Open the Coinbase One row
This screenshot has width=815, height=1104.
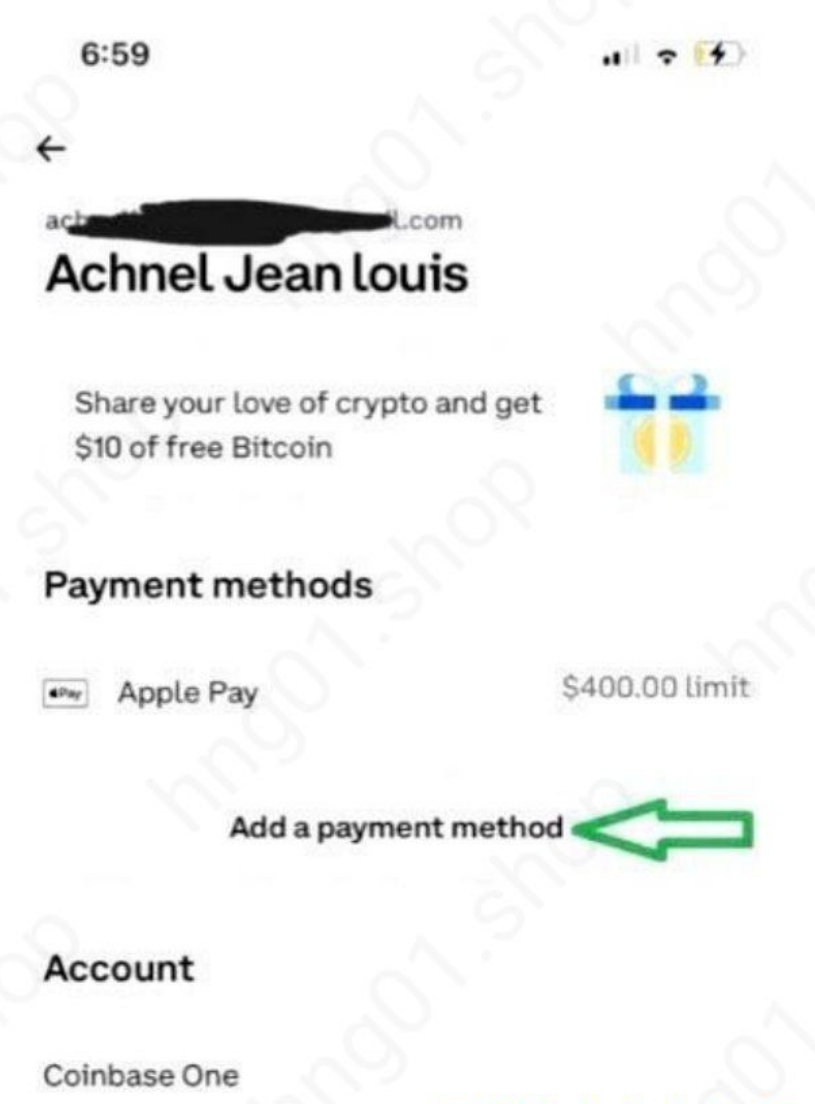[142, 1076]
